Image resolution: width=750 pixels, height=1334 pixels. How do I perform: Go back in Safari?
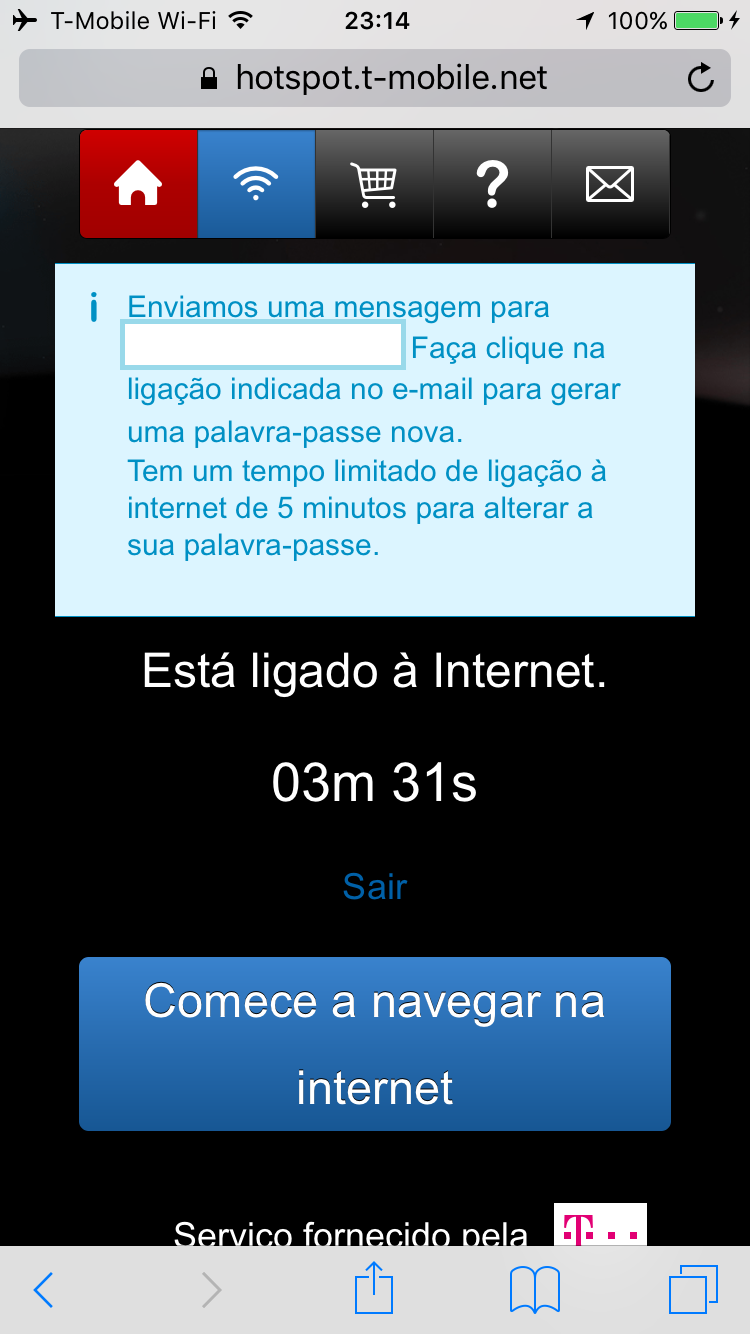[x=43, y=1290]
